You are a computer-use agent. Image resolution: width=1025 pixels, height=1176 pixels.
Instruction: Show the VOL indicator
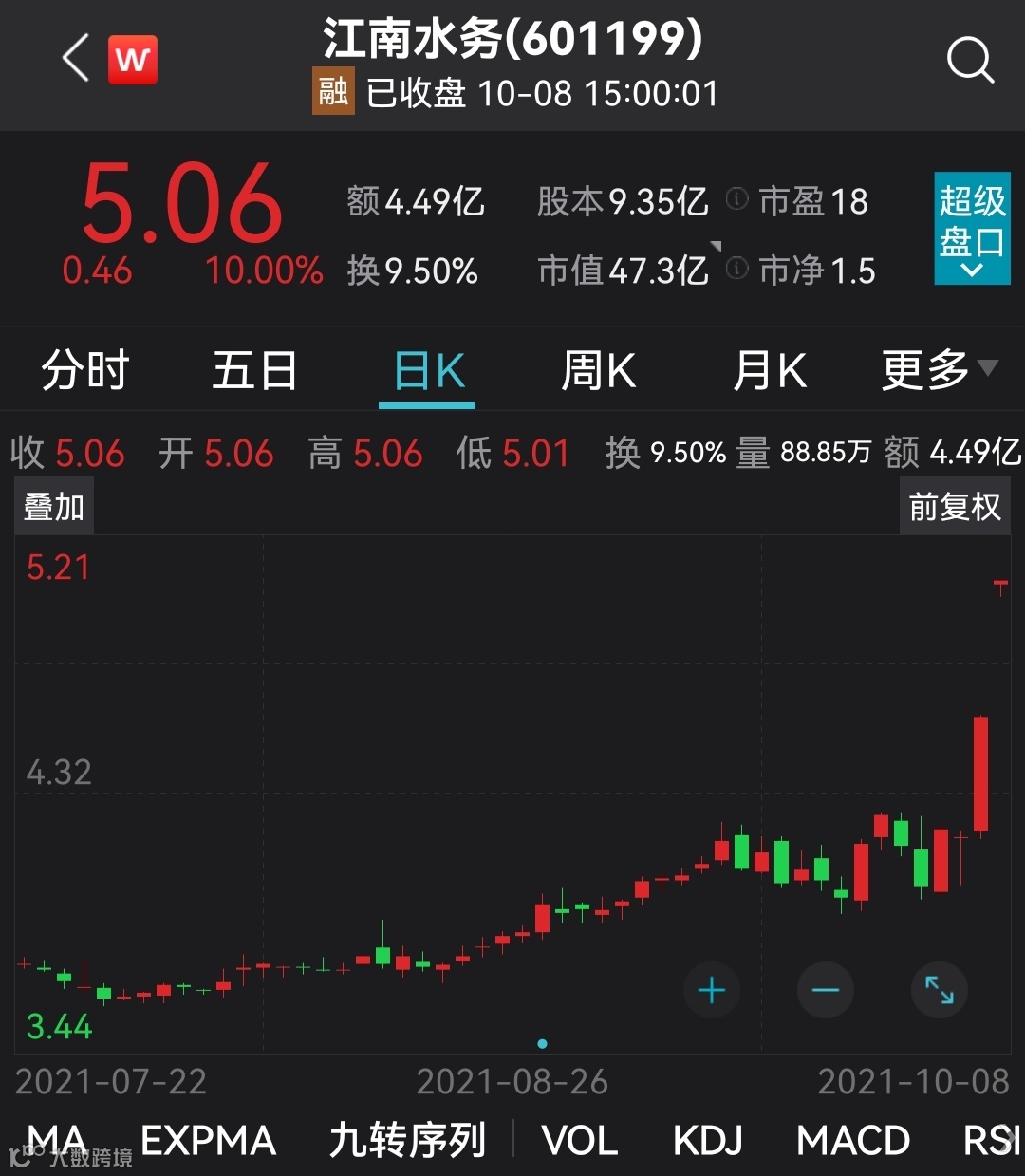(580, 1140)
